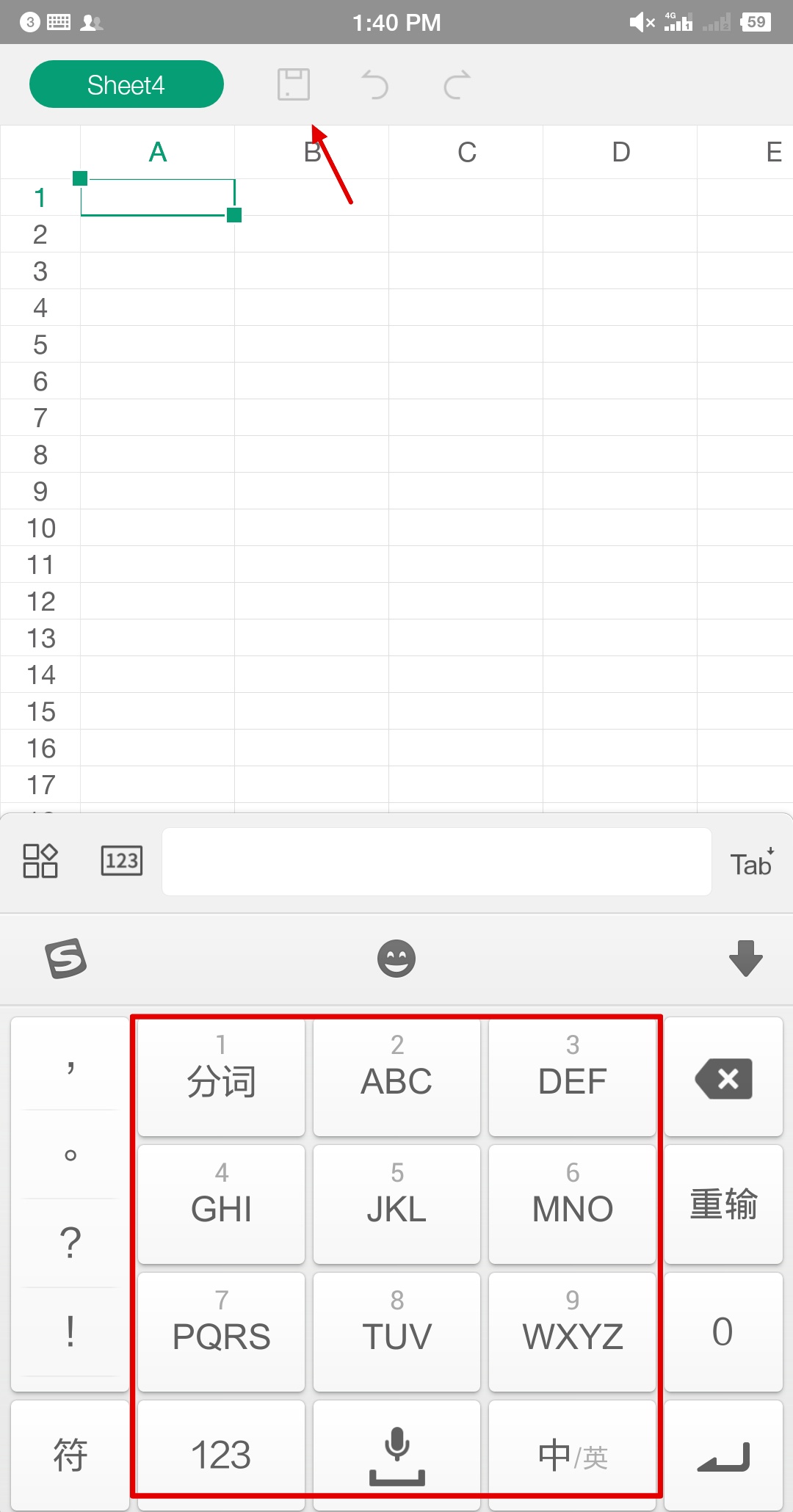This screenshot has height=1512, width=793.
Task: Undo the last action
Action: point(375,85)
